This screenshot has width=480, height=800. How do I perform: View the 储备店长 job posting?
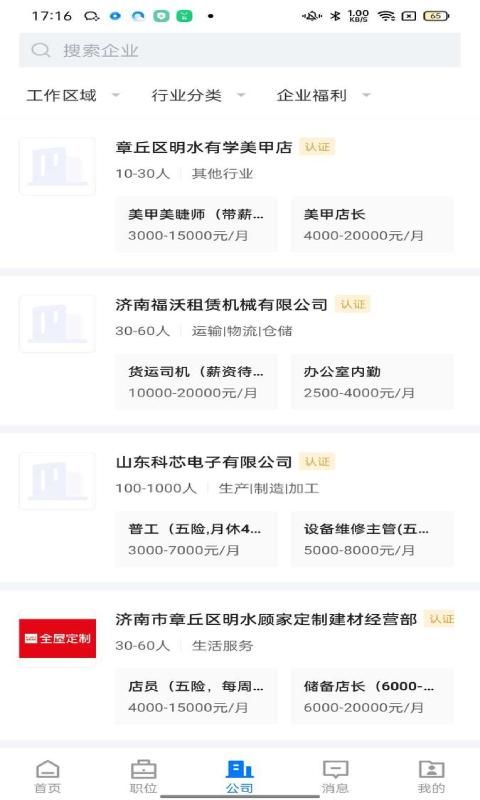click(372, 697)
